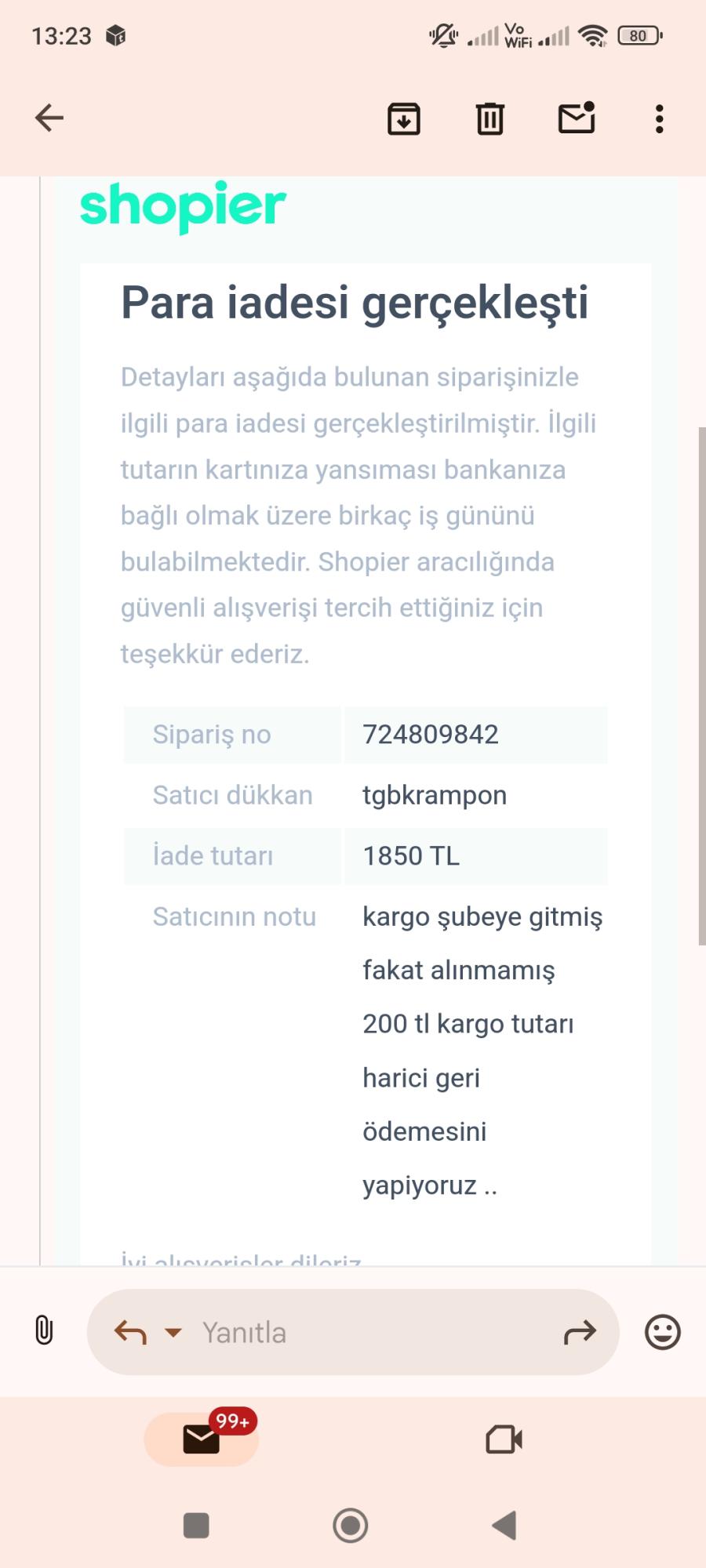
Task: Open the overflow menu with three dots
Action: click(657, 118)
